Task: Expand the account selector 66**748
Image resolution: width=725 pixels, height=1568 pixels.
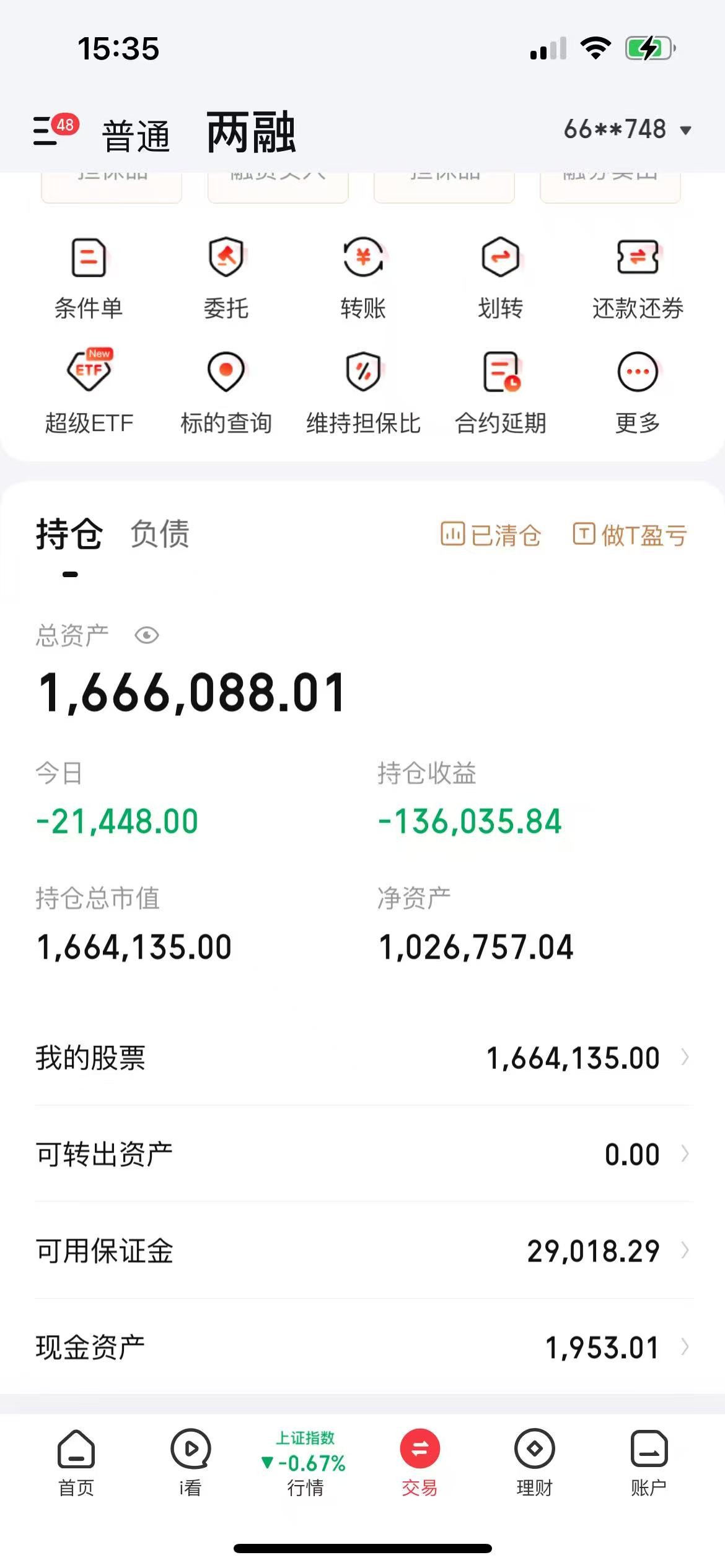Action: 627,130
